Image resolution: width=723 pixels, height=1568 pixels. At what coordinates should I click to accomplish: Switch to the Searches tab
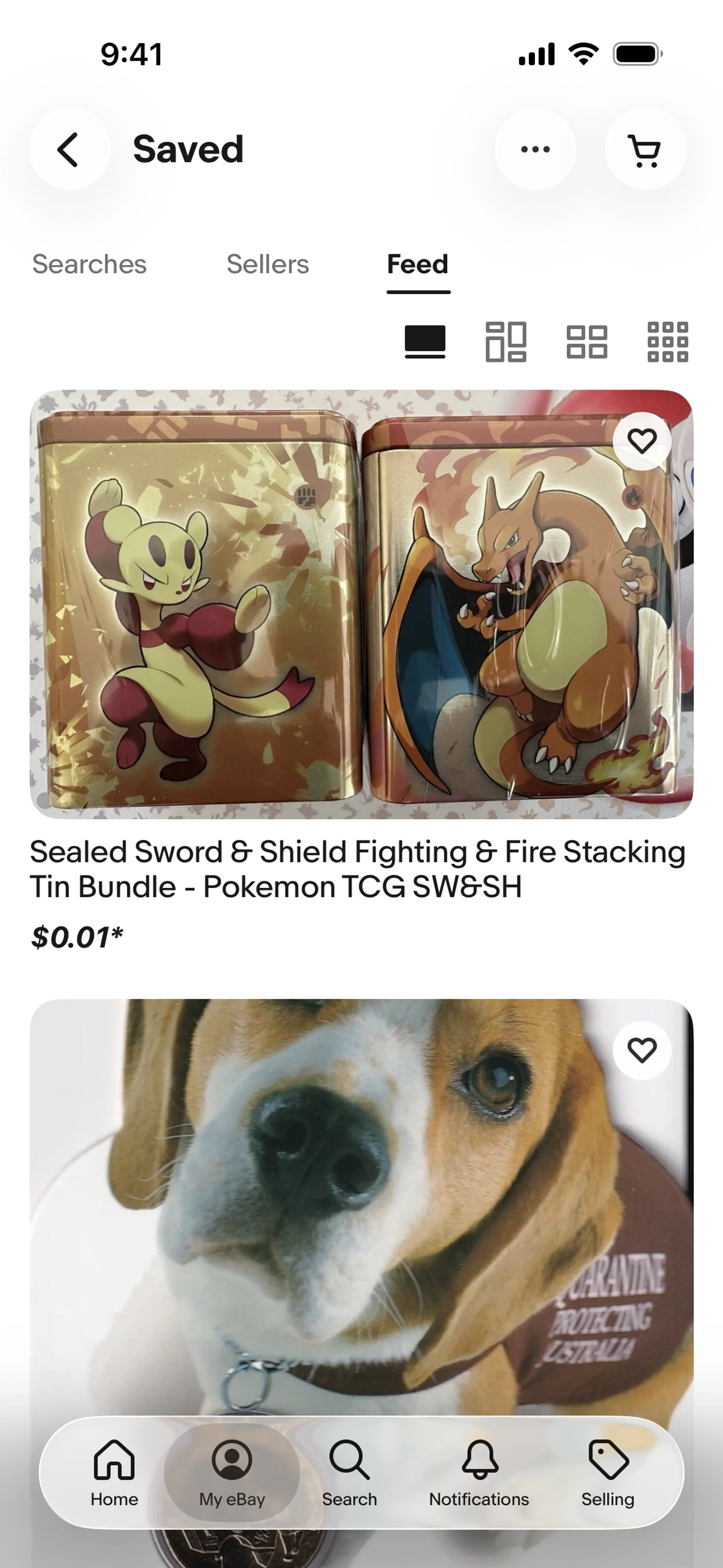click(x=90, y=265)
